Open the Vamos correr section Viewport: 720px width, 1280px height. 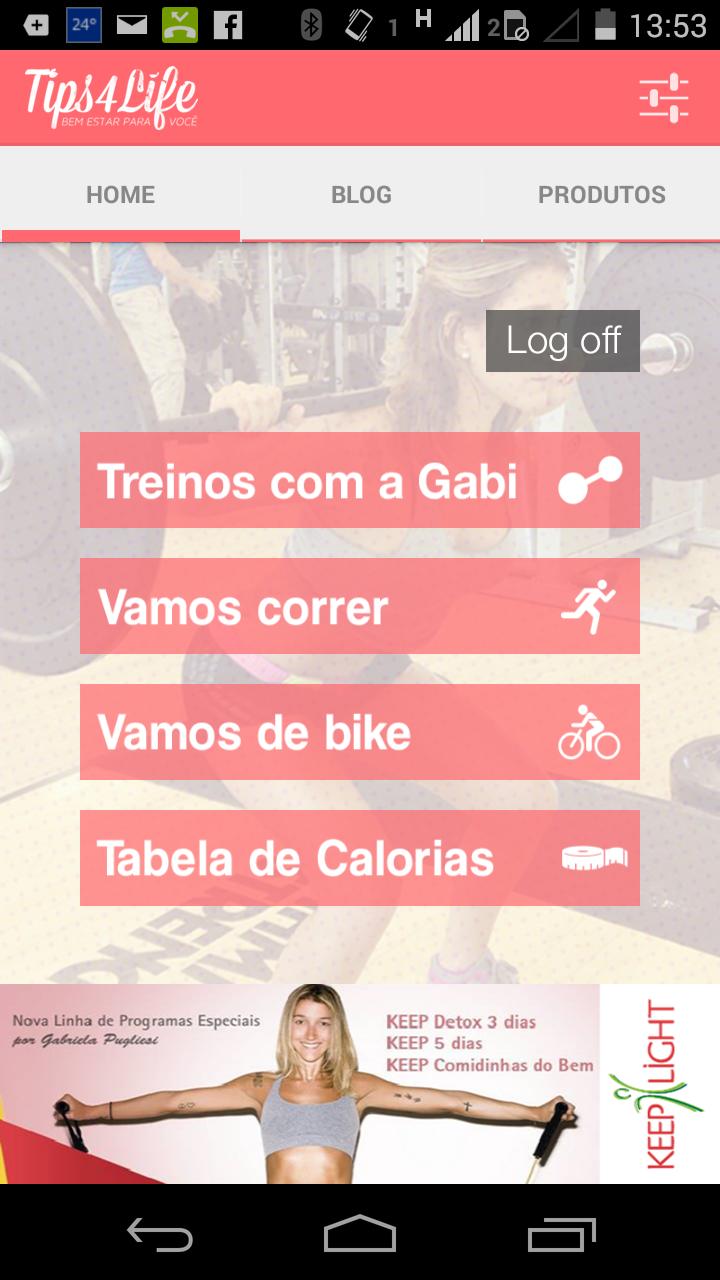tap(360, 606)
